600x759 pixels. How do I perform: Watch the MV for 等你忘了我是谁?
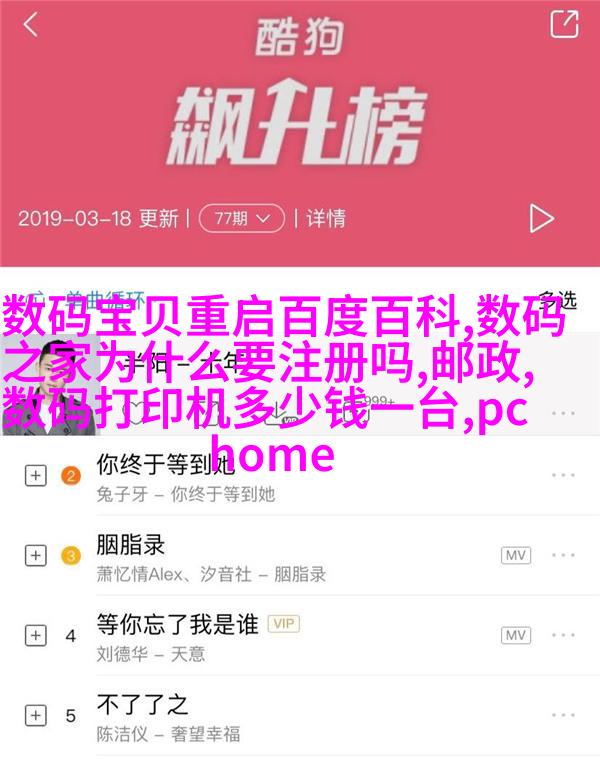pyautogui.click(x=516, y=635)
